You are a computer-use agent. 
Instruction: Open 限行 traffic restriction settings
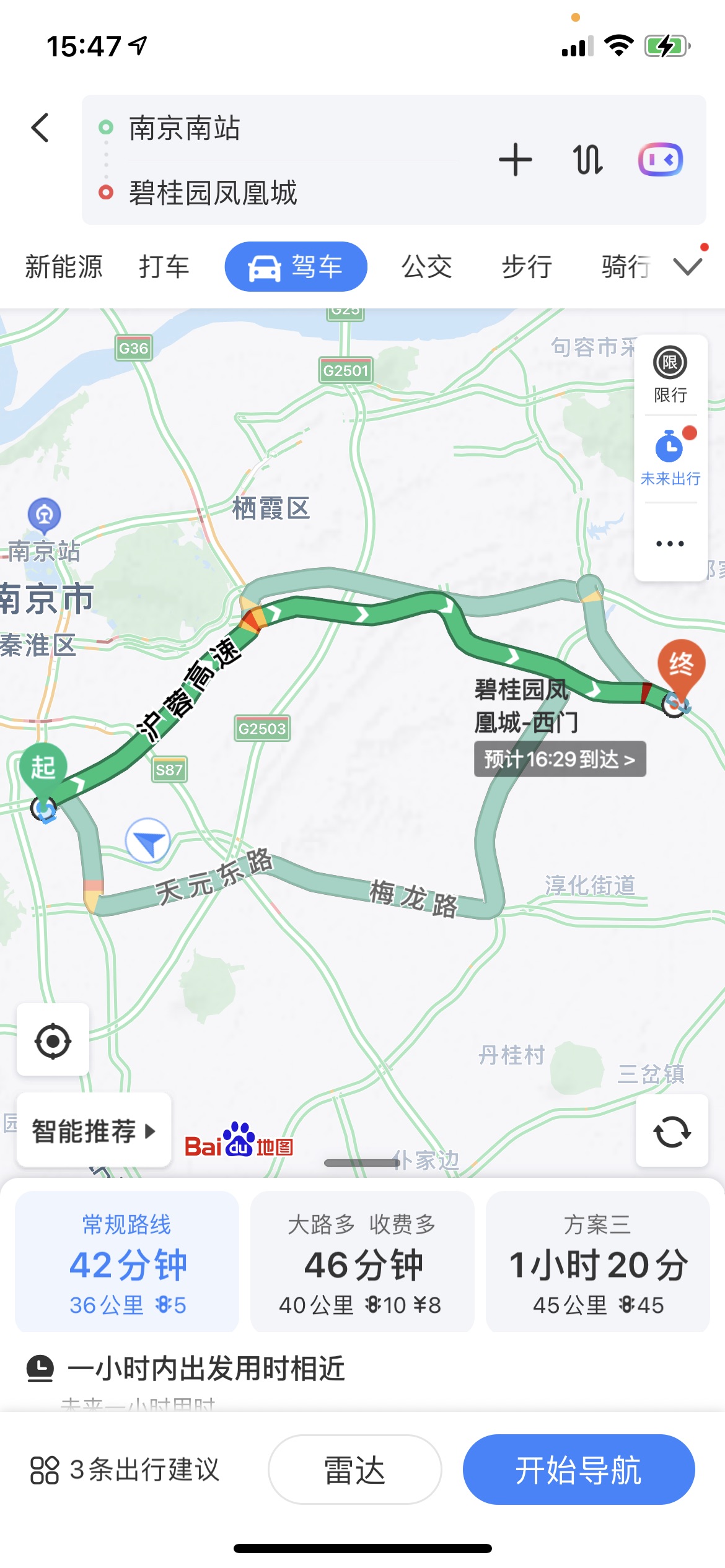pos(670,375)
